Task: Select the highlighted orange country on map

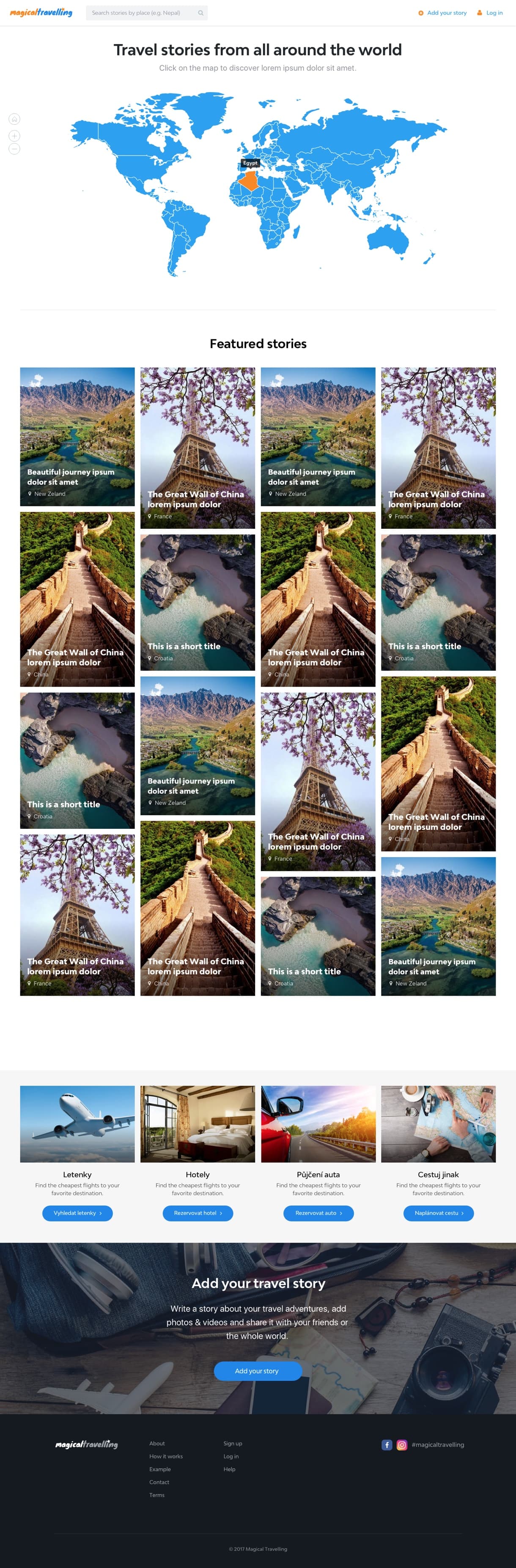Action: 250,181
